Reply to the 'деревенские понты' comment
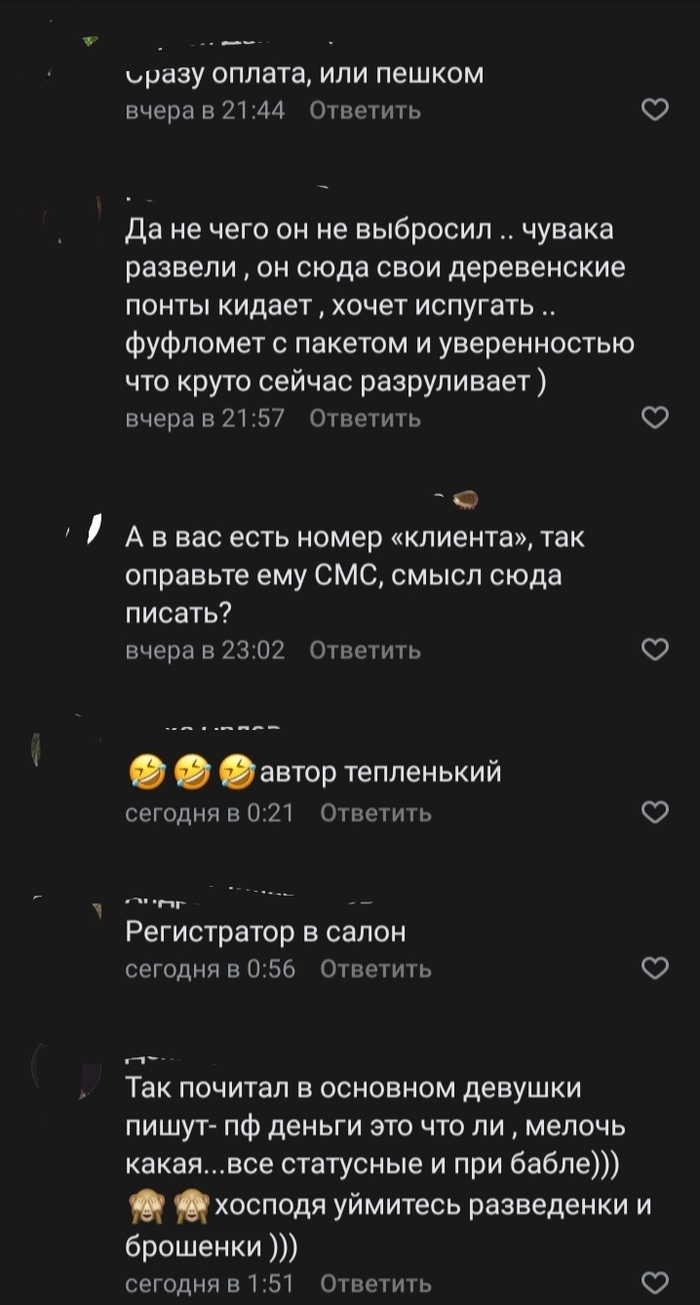 pyautogui.click(x=364, y=418)
